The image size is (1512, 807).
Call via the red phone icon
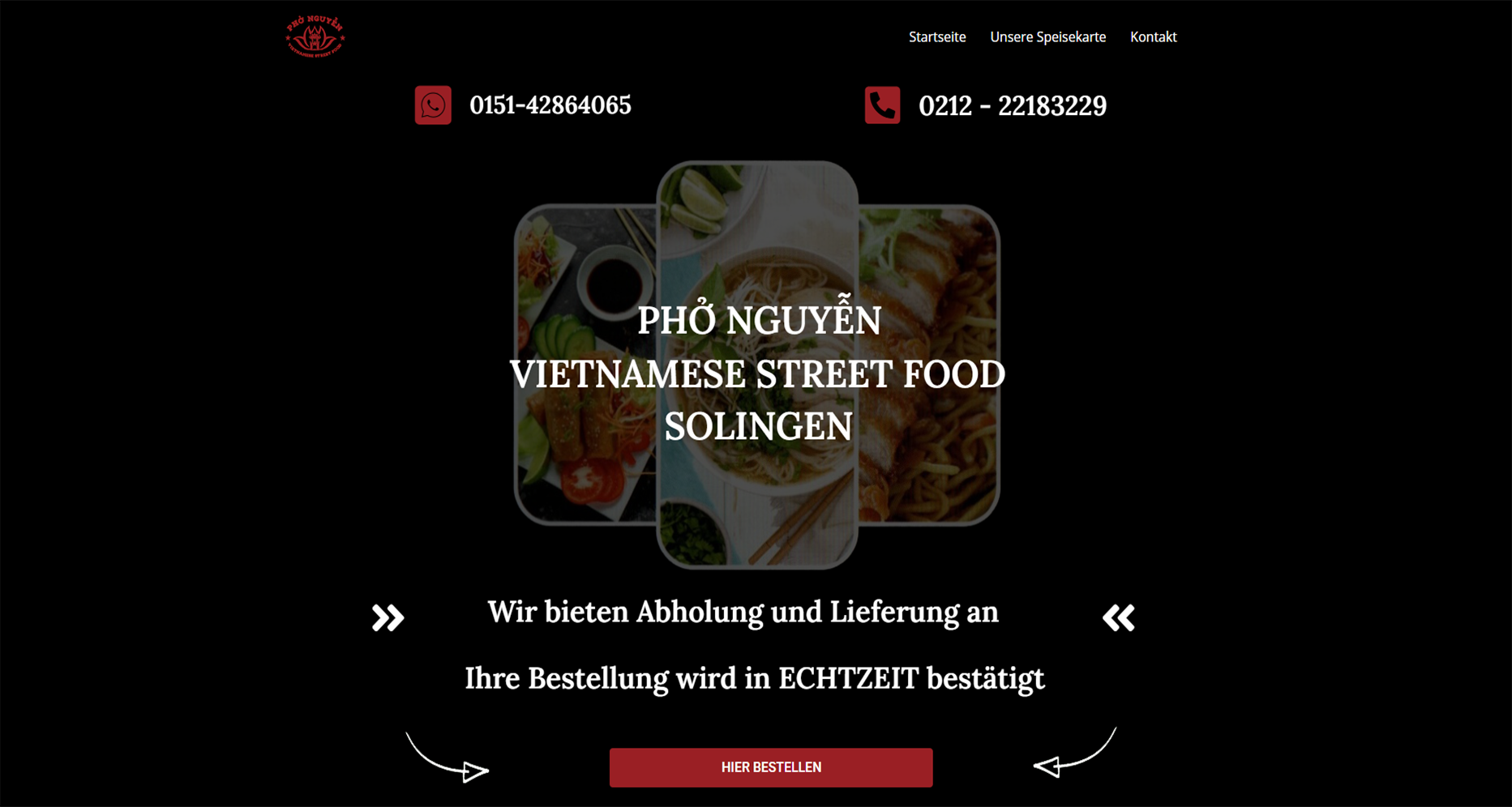tap(882, 105)
